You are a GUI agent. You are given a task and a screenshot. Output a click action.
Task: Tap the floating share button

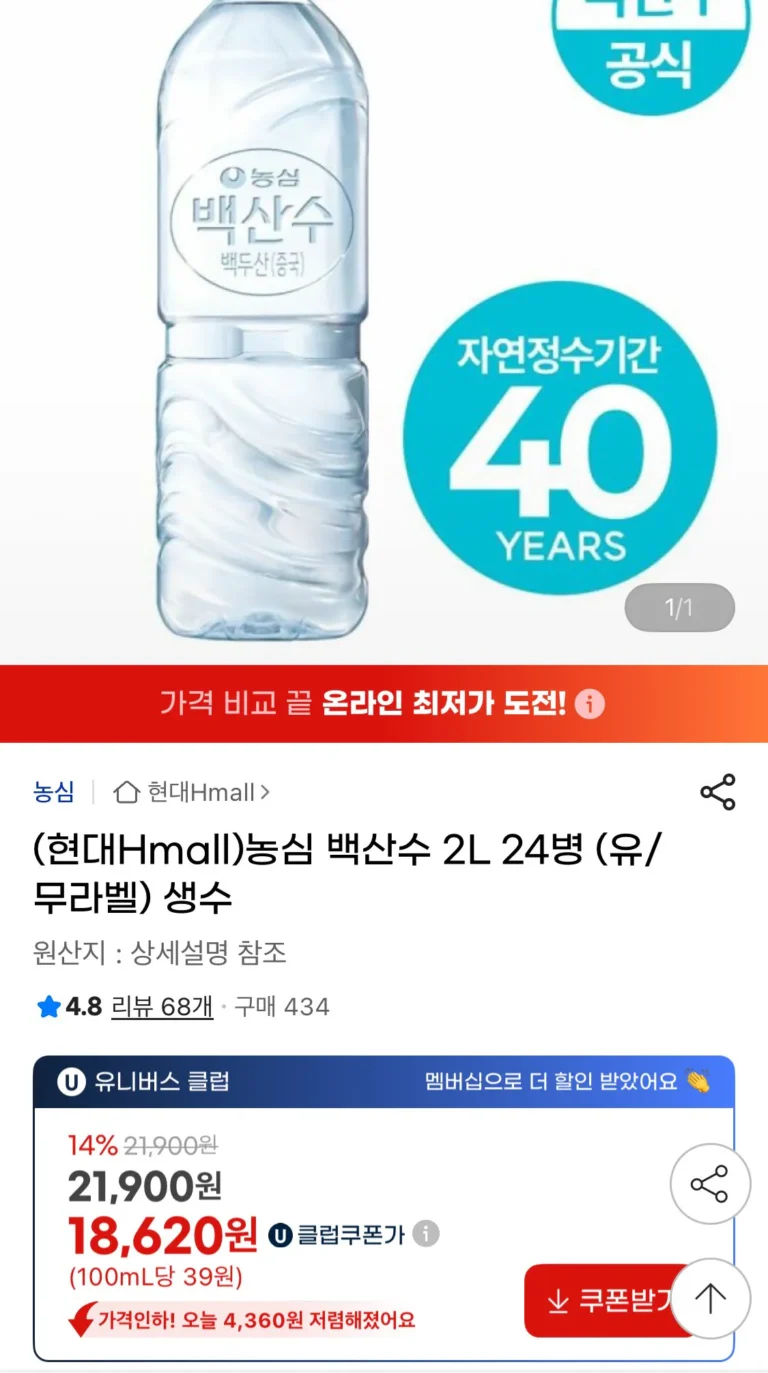coord(710,1185)
